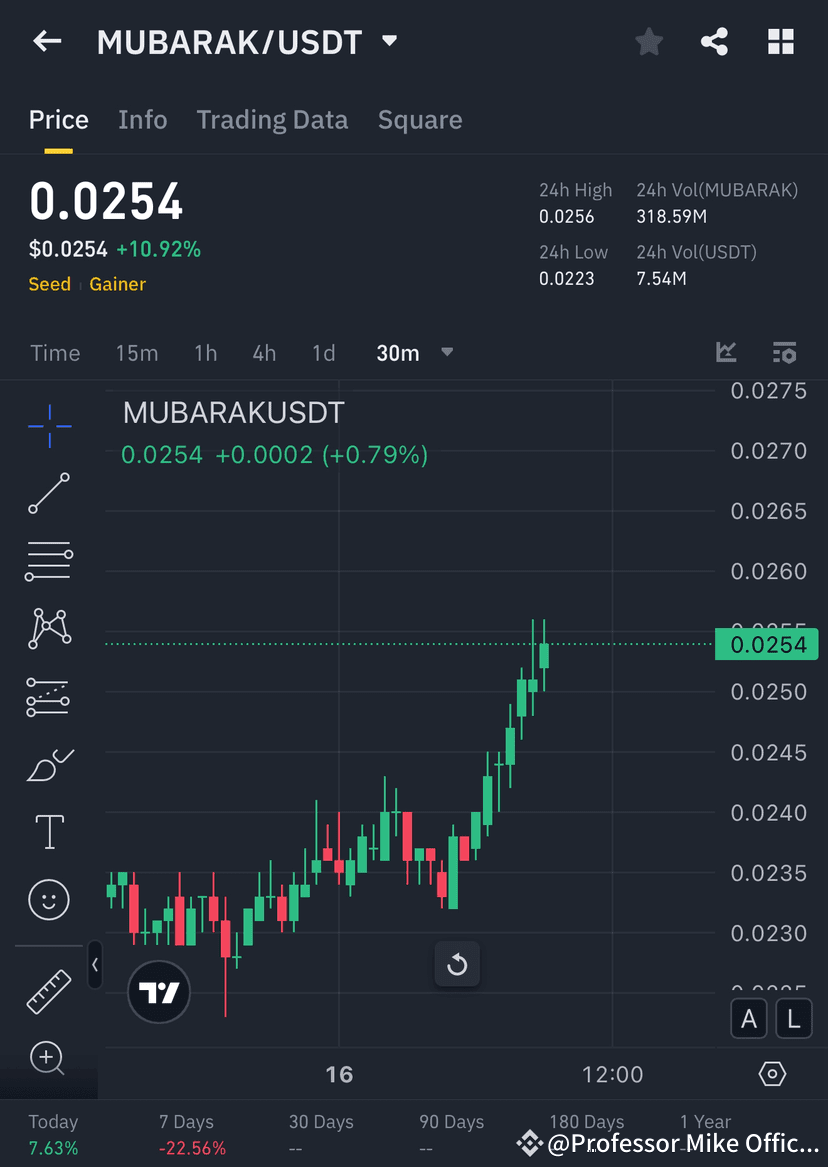
Task: Switch to the Trading Data tab
Action: click(272, 119)
